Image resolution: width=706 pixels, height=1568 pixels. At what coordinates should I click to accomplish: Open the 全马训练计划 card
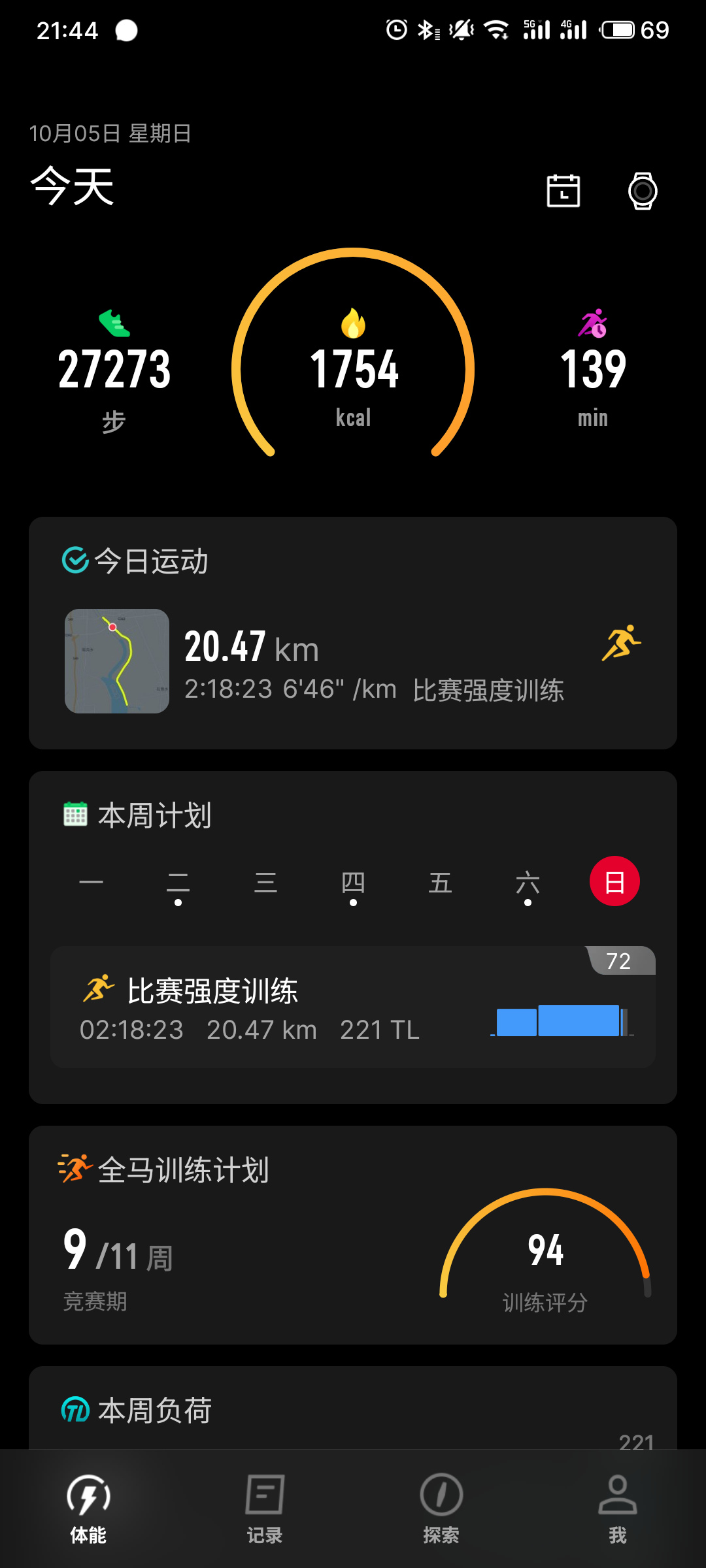tap(353, 1235)
